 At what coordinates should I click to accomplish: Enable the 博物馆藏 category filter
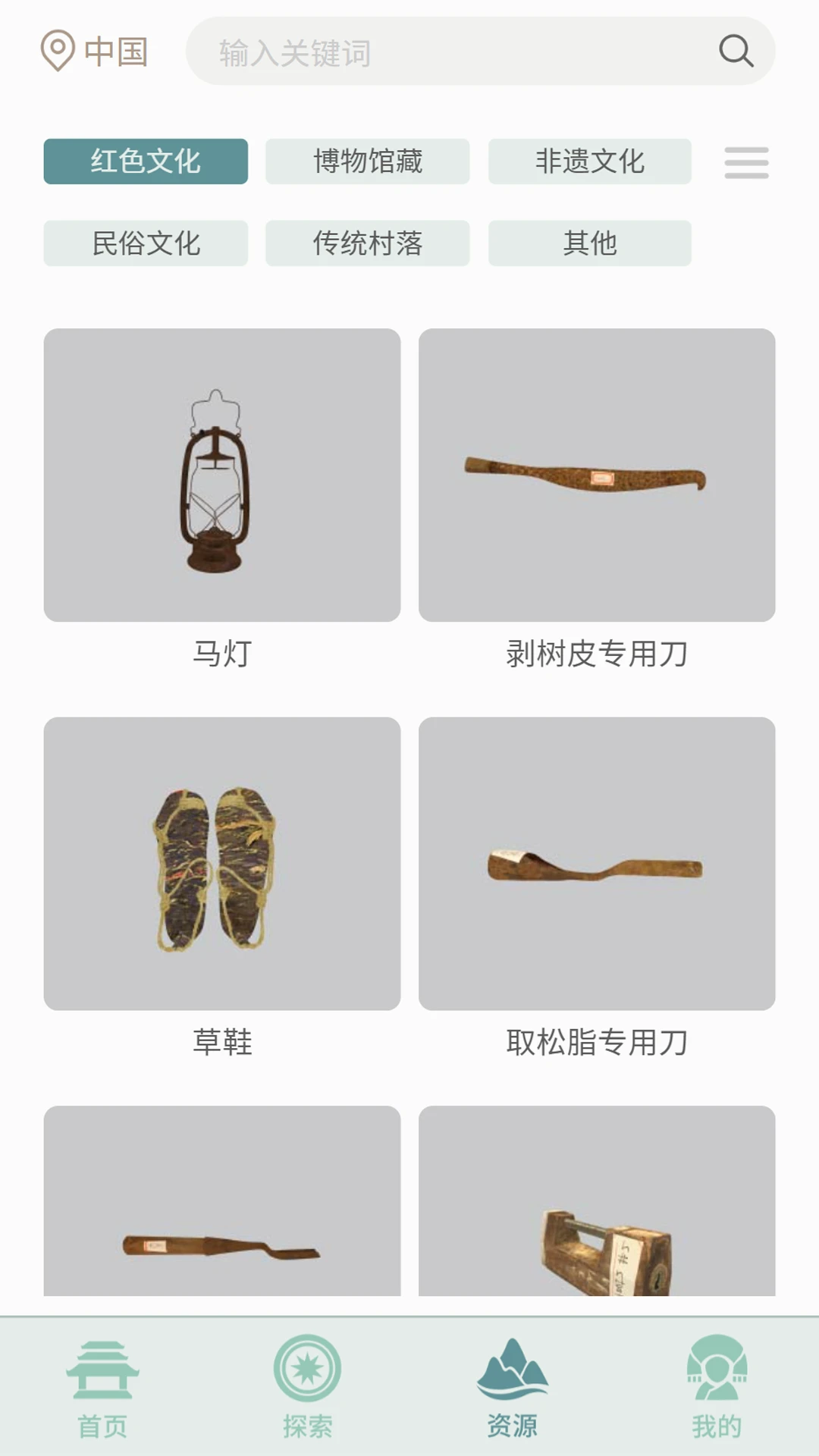[x=367, y=162]
